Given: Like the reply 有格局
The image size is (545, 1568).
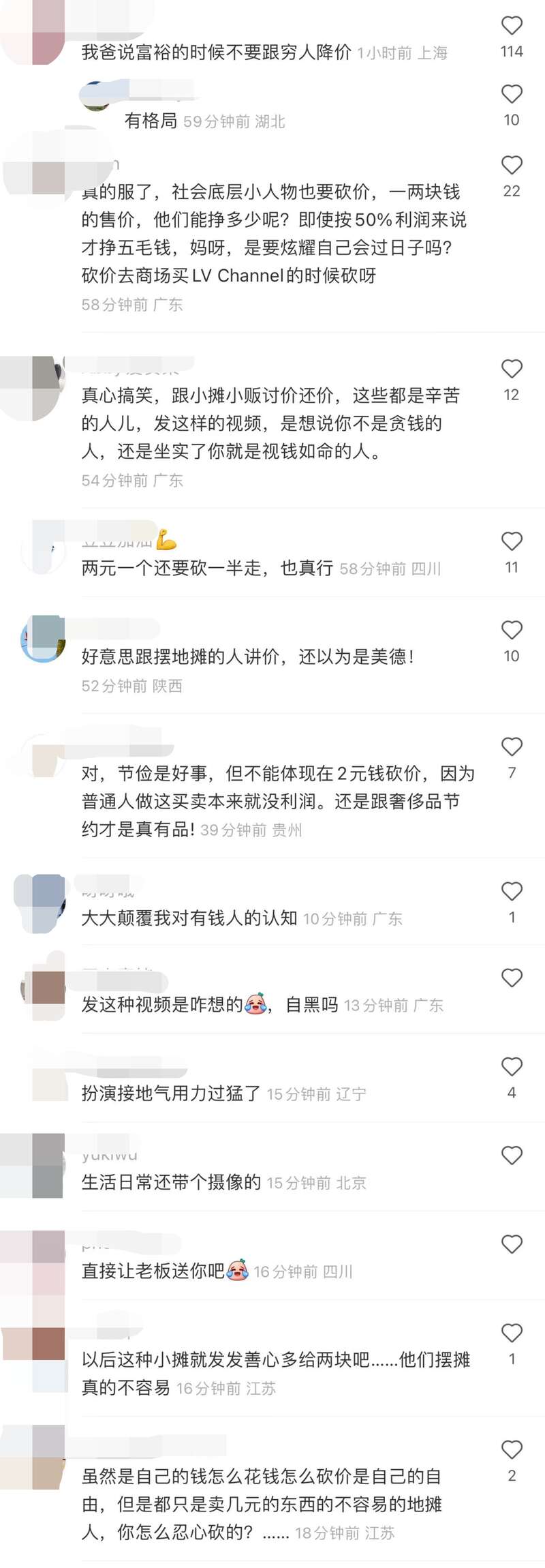Looking at the screenshot, I should click(x=512, y=94).
